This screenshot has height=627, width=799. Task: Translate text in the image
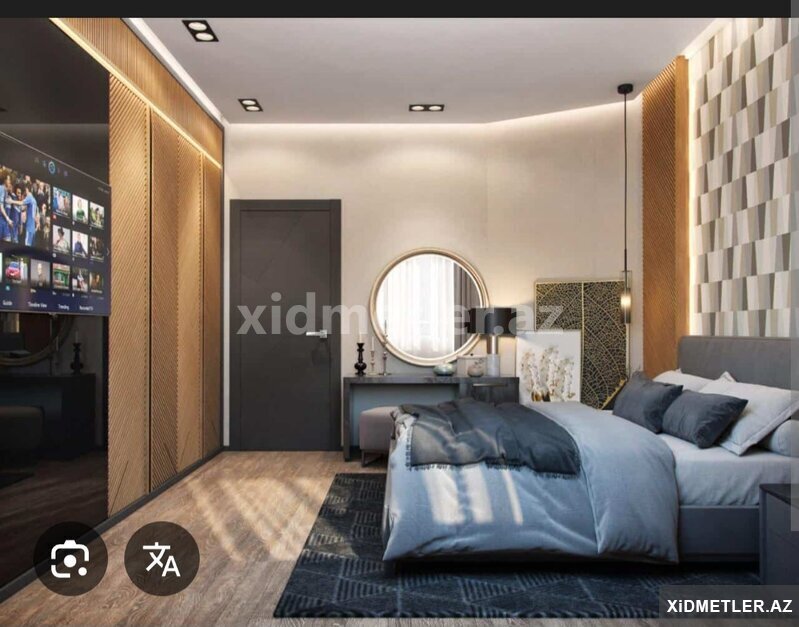coord(162,558)
